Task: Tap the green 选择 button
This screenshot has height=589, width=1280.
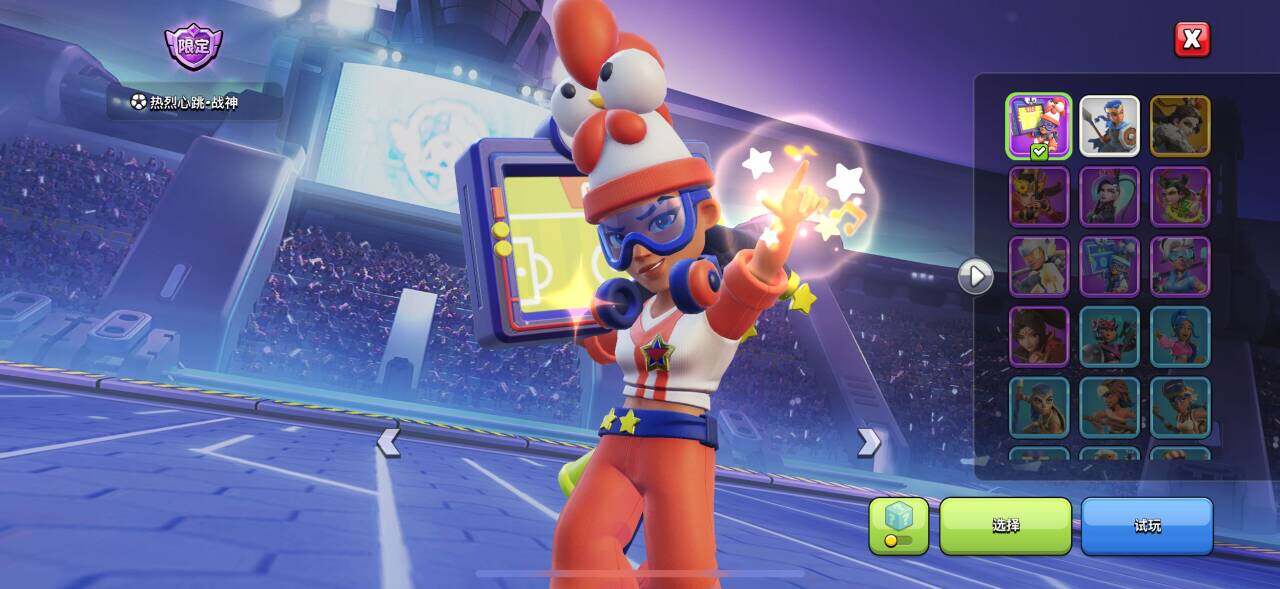Action: (x=1005, y=526)
